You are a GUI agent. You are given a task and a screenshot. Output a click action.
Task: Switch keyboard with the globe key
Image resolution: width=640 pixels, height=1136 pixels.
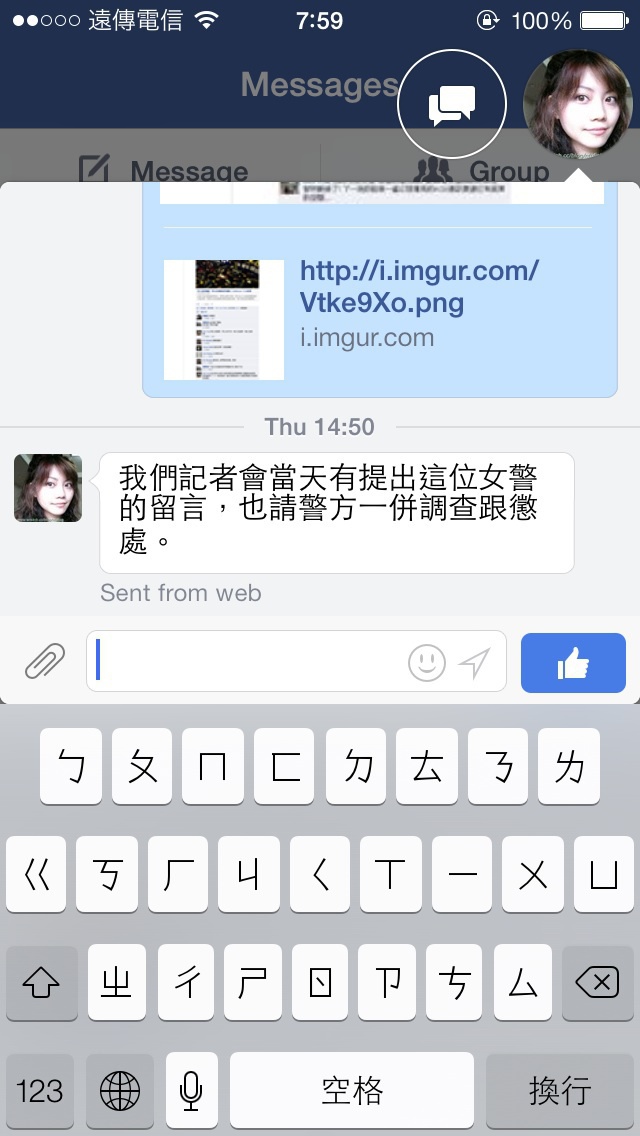point(120,1089)
